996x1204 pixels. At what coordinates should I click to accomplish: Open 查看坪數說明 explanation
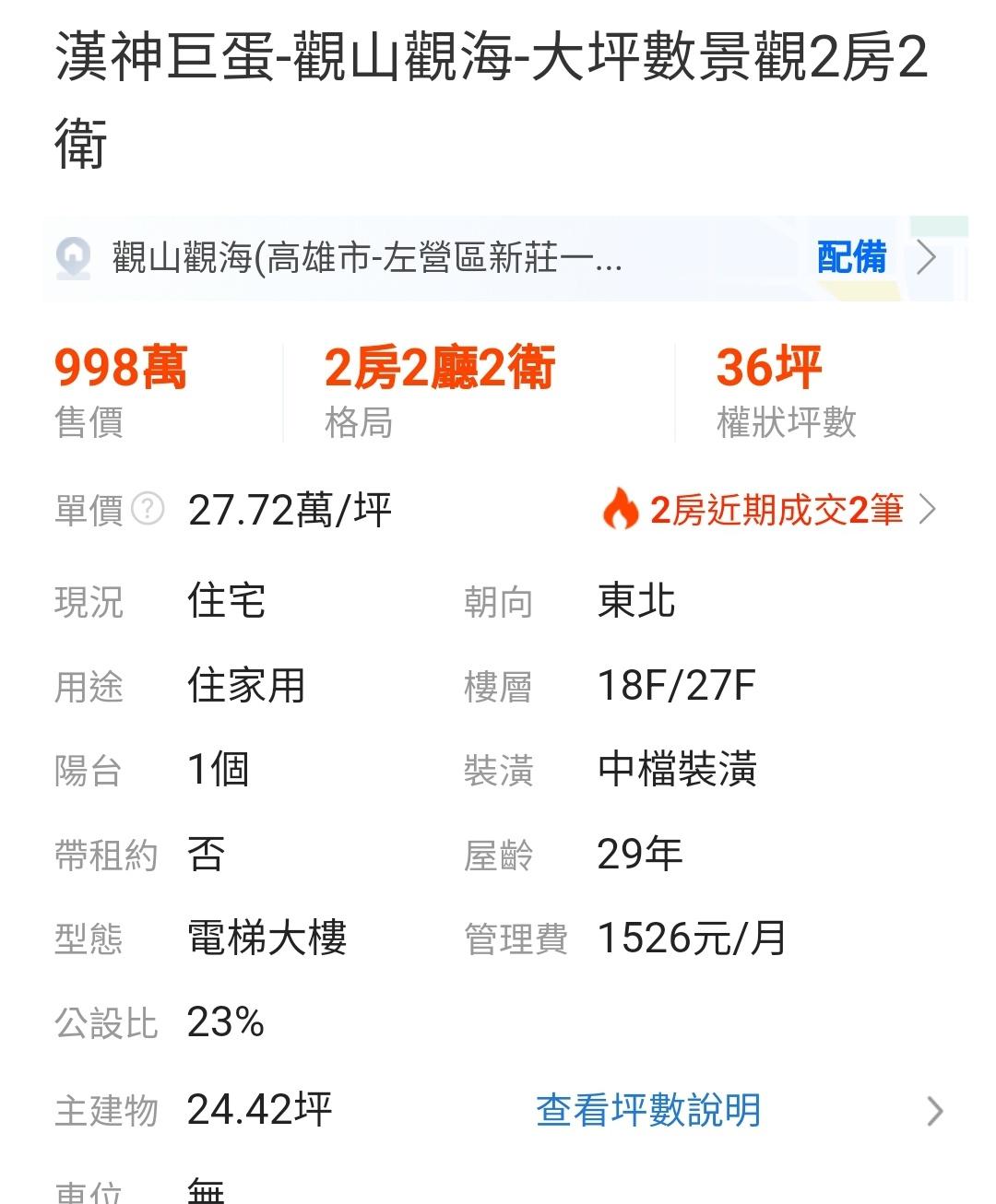(x=648, y=1110)
